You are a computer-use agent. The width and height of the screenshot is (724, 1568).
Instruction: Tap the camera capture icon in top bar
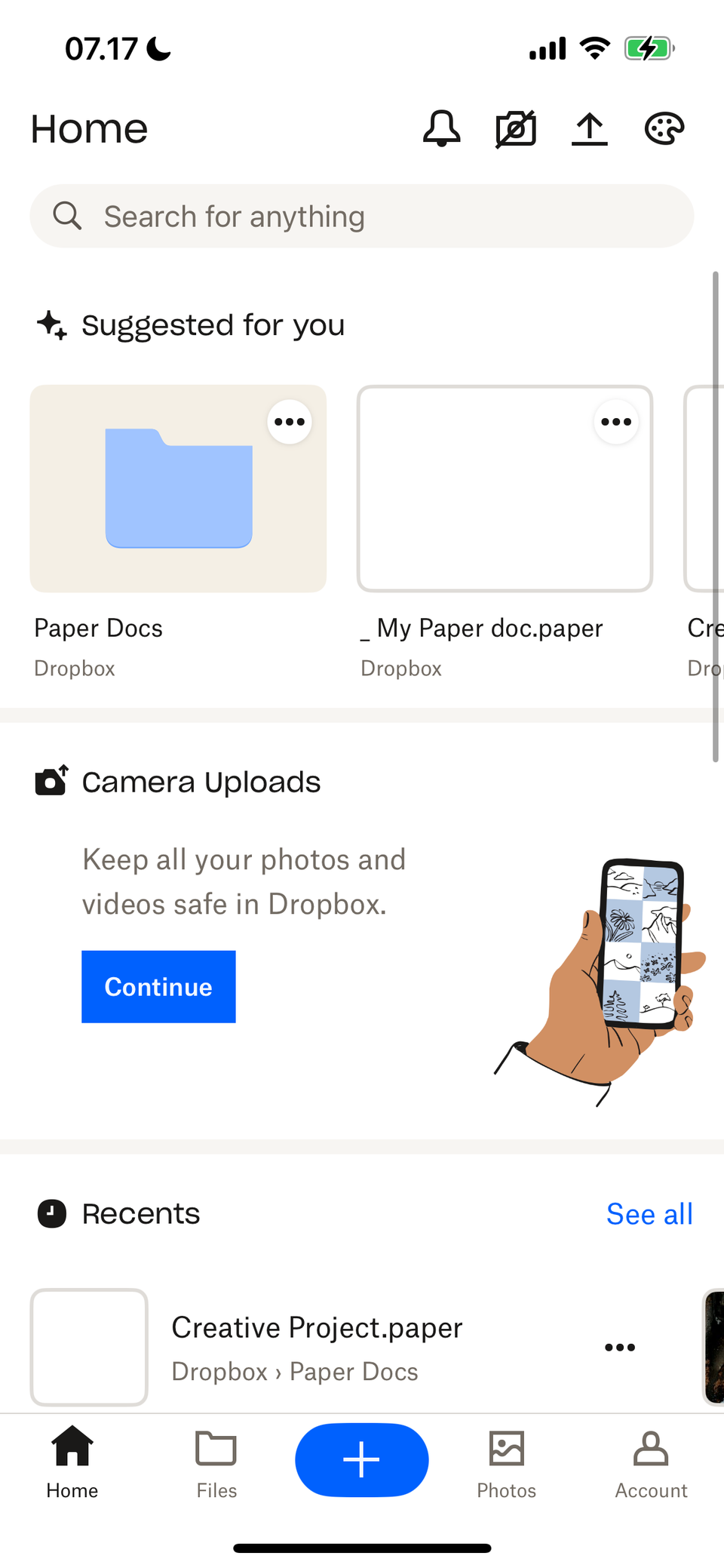point(516,128)
